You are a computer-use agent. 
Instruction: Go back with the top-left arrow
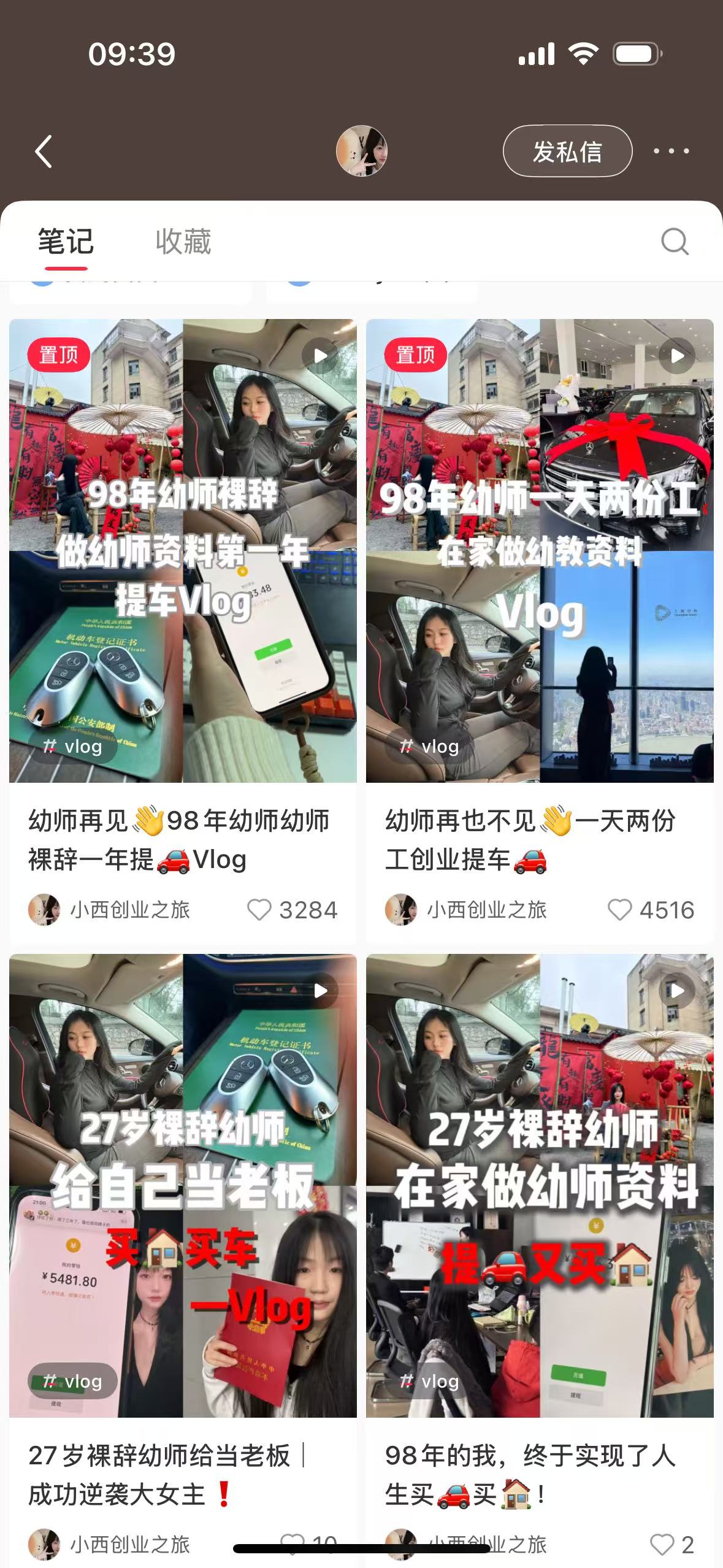point(43,152)
